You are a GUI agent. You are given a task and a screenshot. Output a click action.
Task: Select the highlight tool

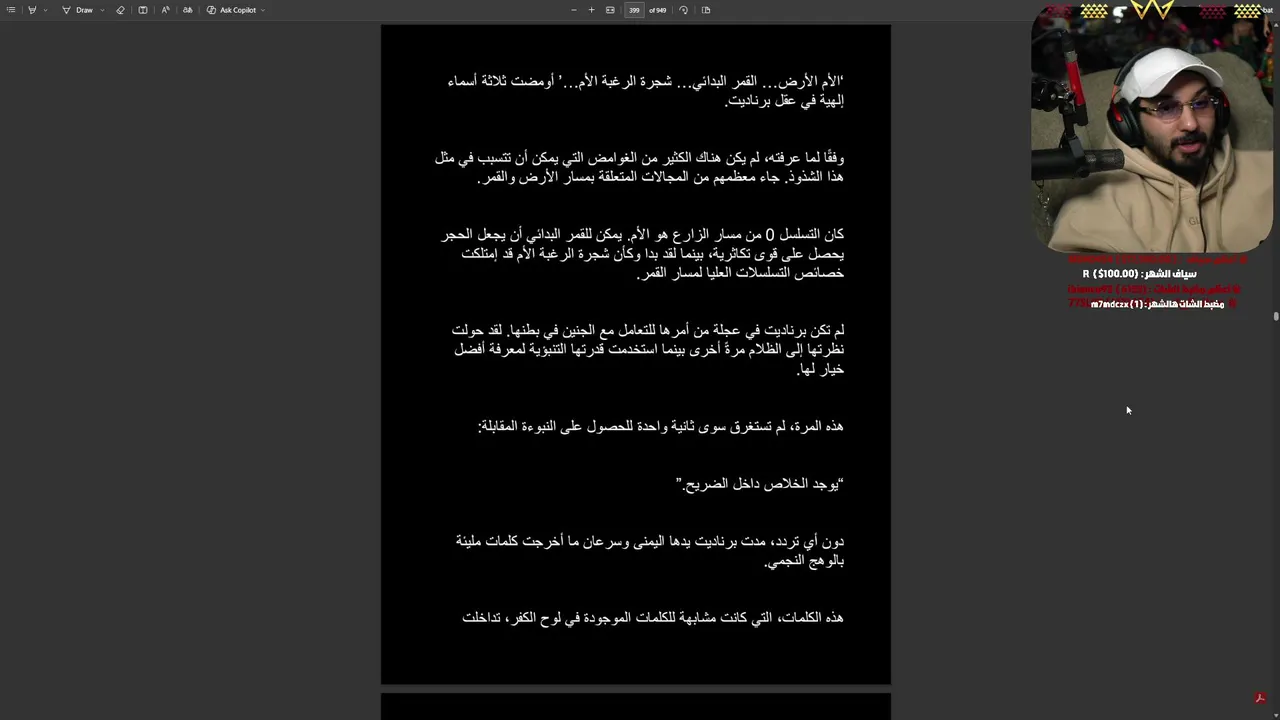[x=32, y=10]
